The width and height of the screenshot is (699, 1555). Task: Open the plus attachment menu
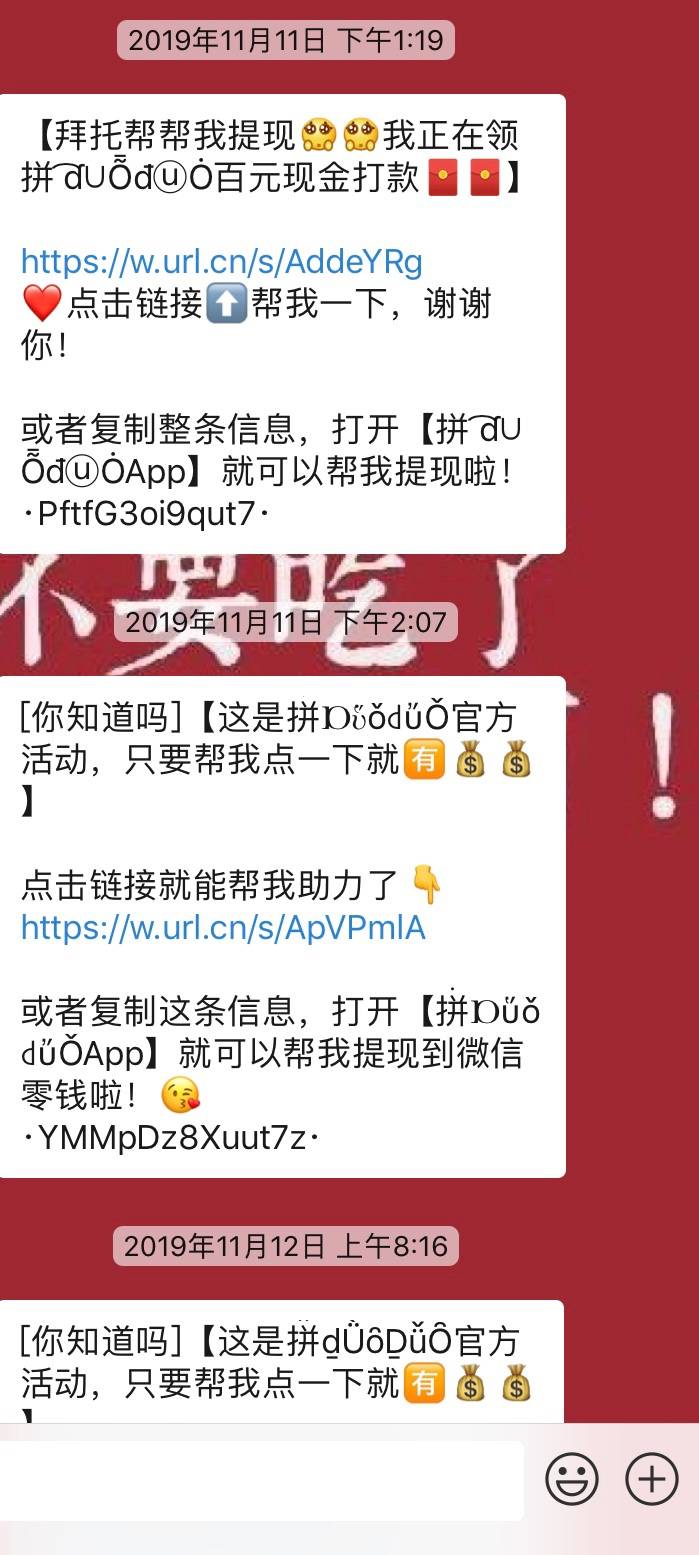coord(652,1478)
